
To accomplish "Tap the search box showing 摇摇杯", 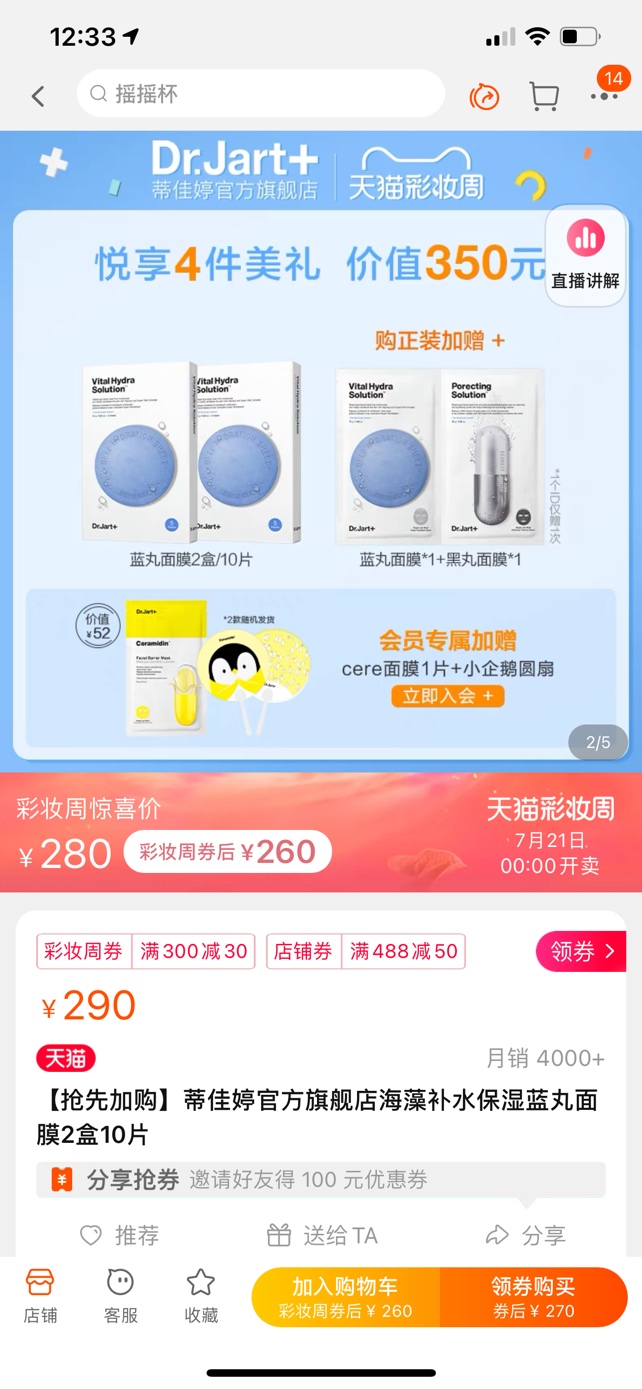I will 260,94.
